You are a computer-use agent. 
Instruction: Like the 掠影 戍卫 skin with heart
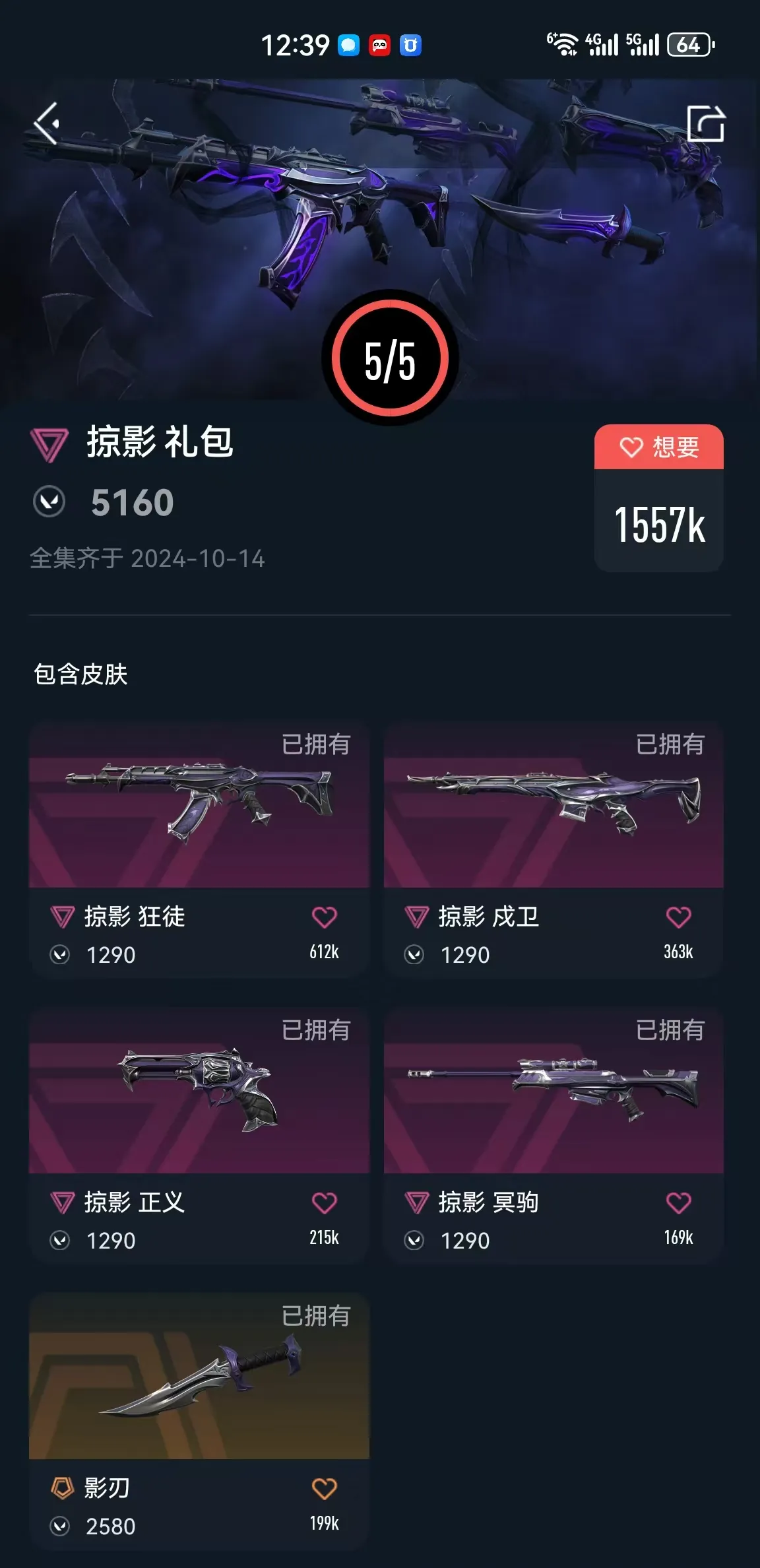coord(678,917)
